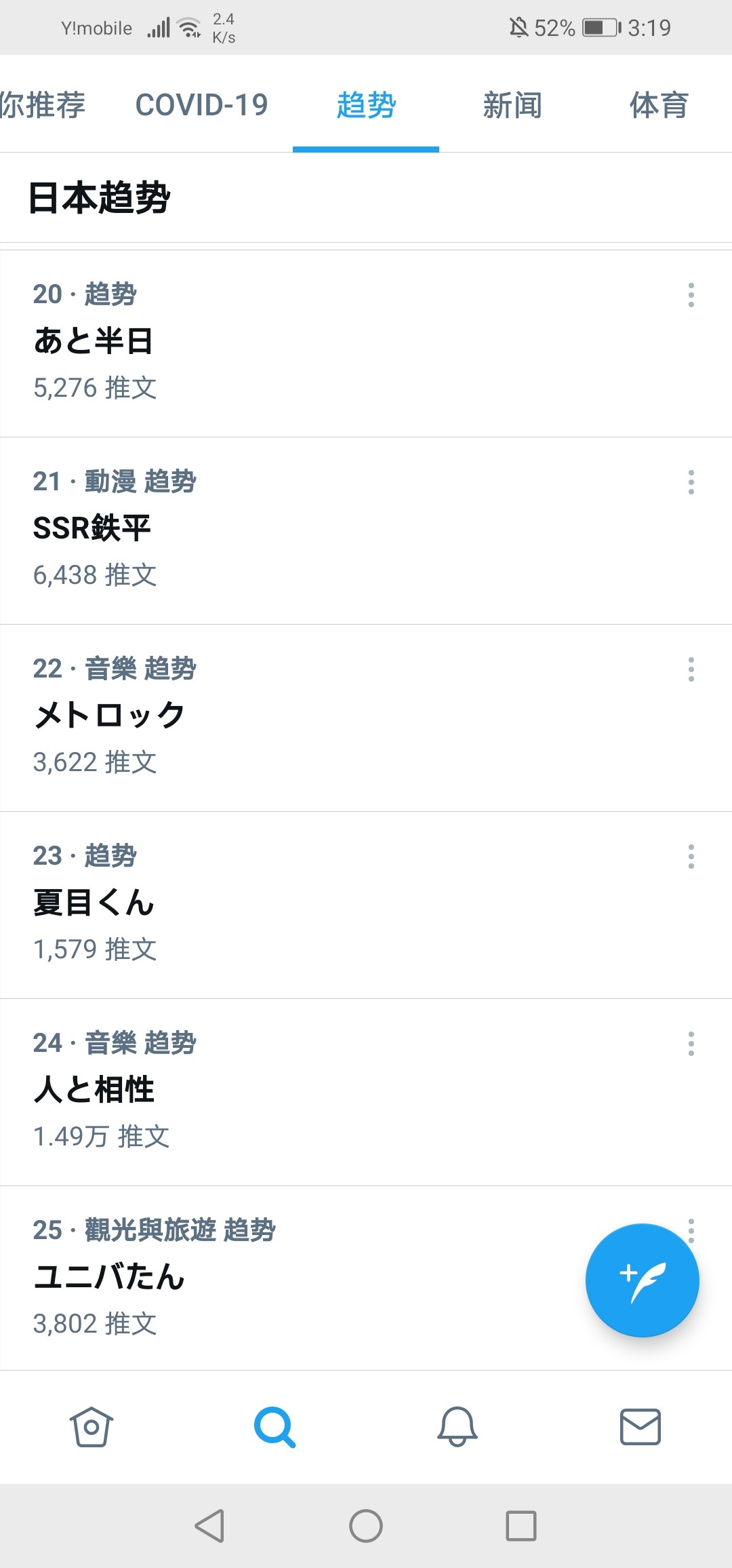Open overflow menu for 人と相性 trend
732x1568 pixels.
691,1044
